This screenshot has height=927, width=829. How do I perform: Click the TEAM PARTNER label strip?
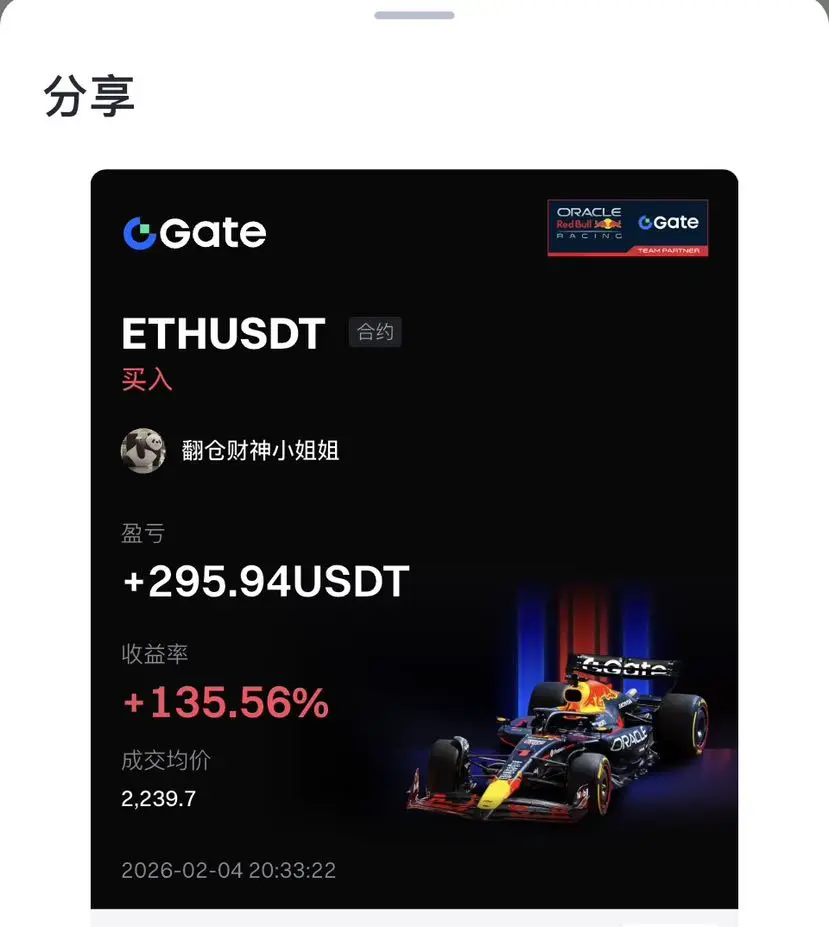click(x=672, y=248)
